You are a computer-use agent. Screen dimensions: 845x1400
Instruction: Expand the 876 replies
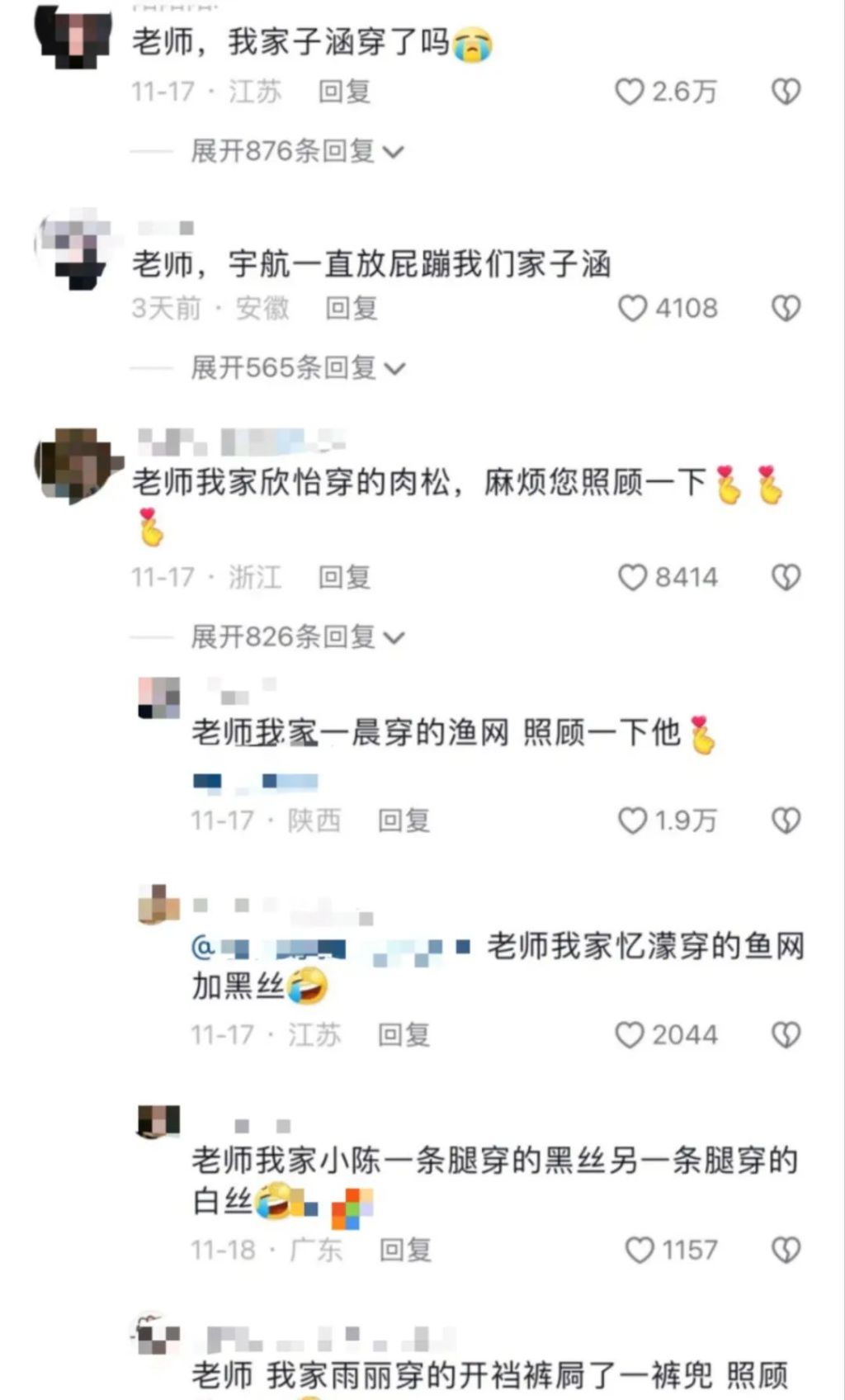click(x=297, y=151)
